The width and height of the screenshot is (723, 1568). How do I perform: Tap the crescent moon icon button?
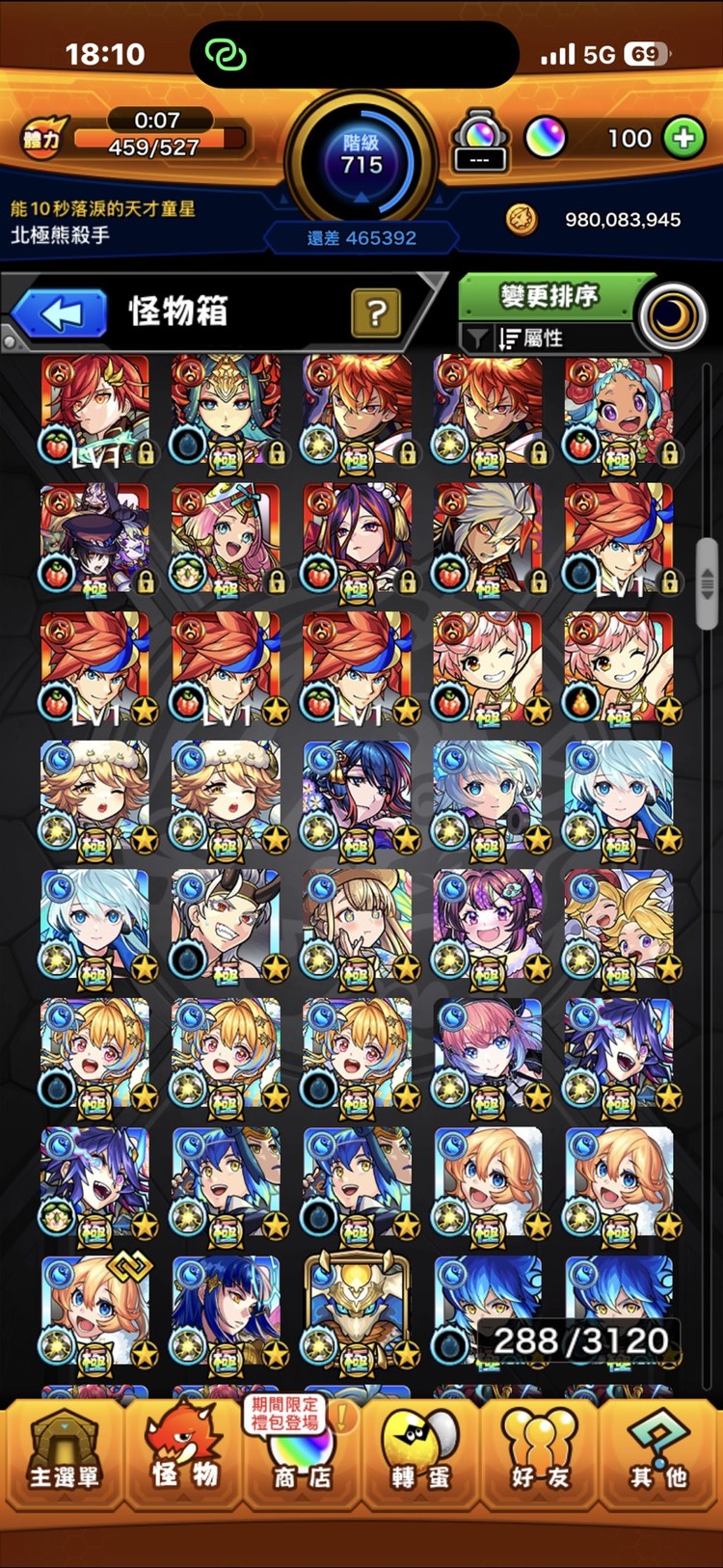point(672,315)
